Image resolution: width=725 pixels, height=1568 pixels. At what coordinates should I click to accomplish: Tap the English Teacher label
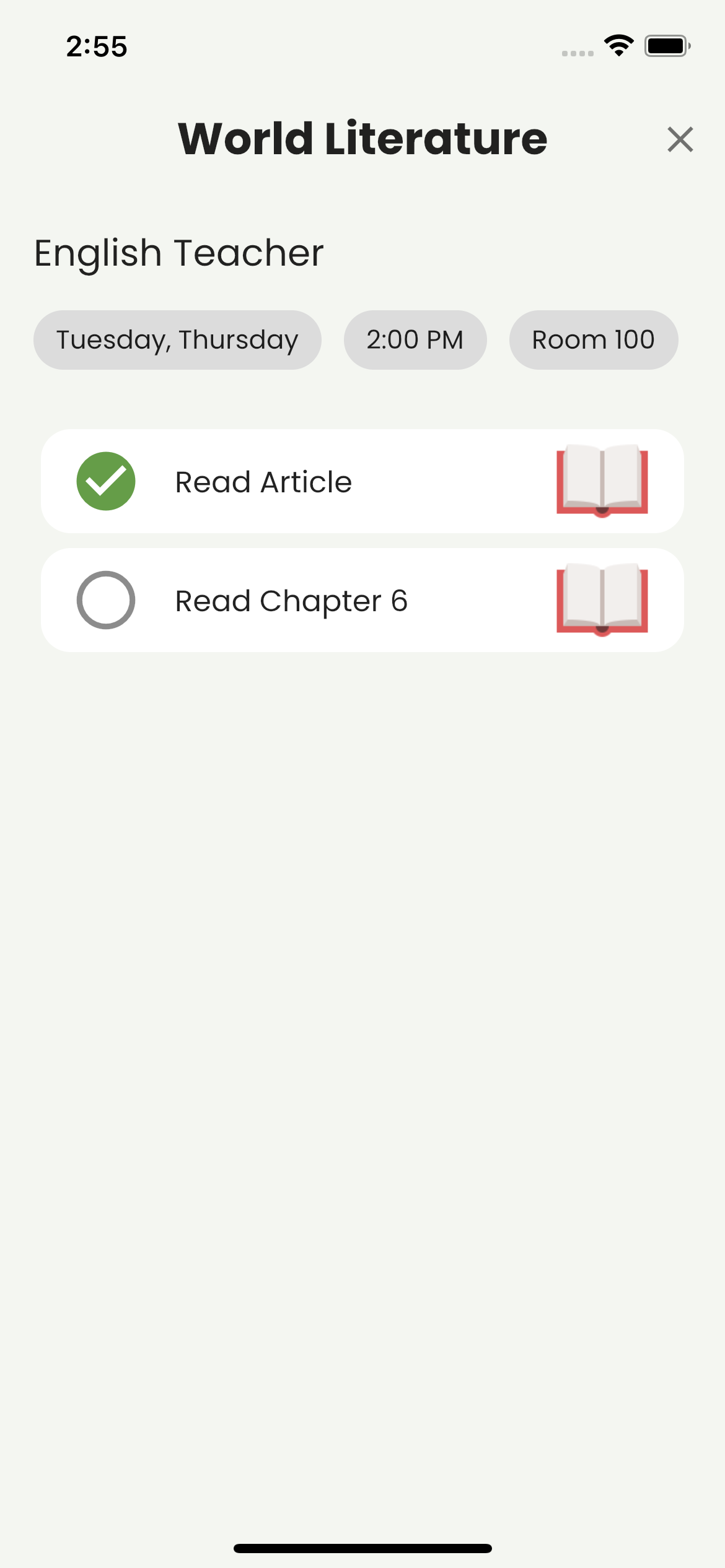coord(177,251)
